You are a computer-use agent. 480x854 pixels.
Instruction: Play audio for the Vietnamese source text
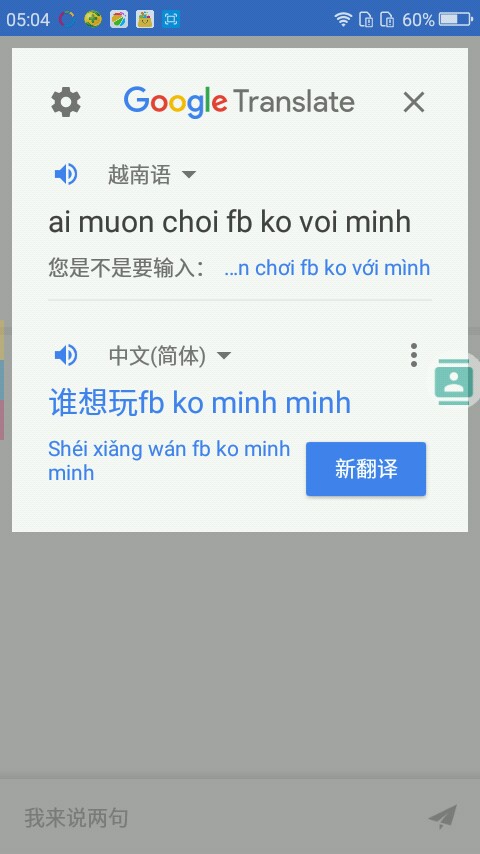pos(66,175)
